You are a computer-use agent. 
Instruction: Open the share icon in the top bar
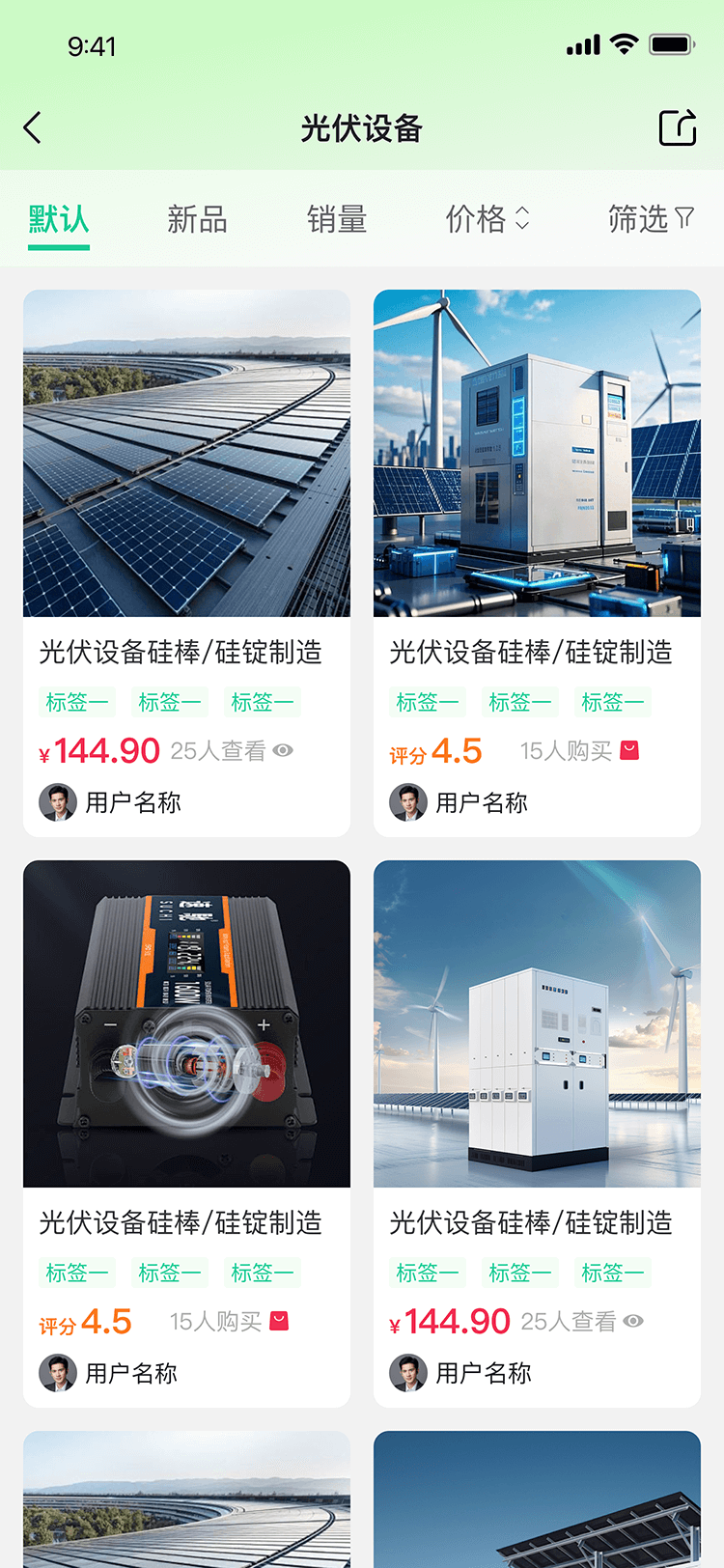coord(678,127)
